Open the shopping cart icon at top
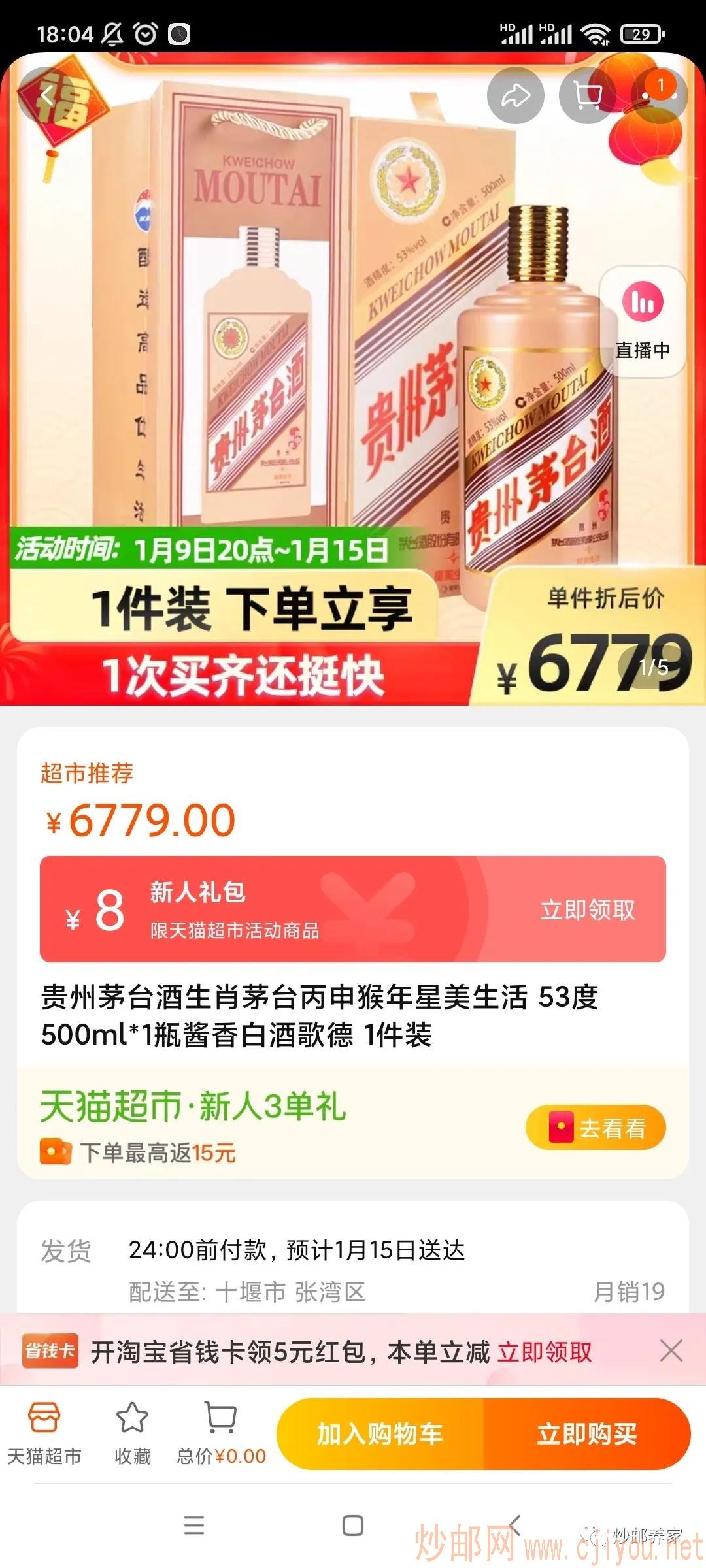 (x=587, y=96)
